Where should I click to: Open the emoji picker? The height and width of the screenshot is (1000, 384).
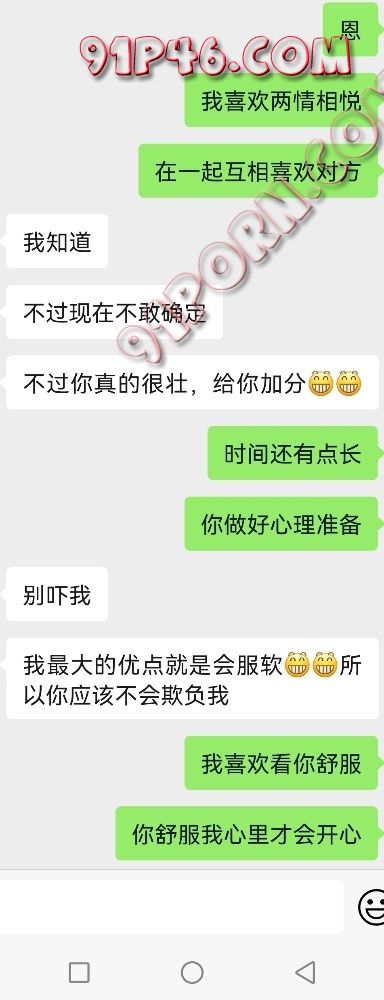(x=371, y=907)
